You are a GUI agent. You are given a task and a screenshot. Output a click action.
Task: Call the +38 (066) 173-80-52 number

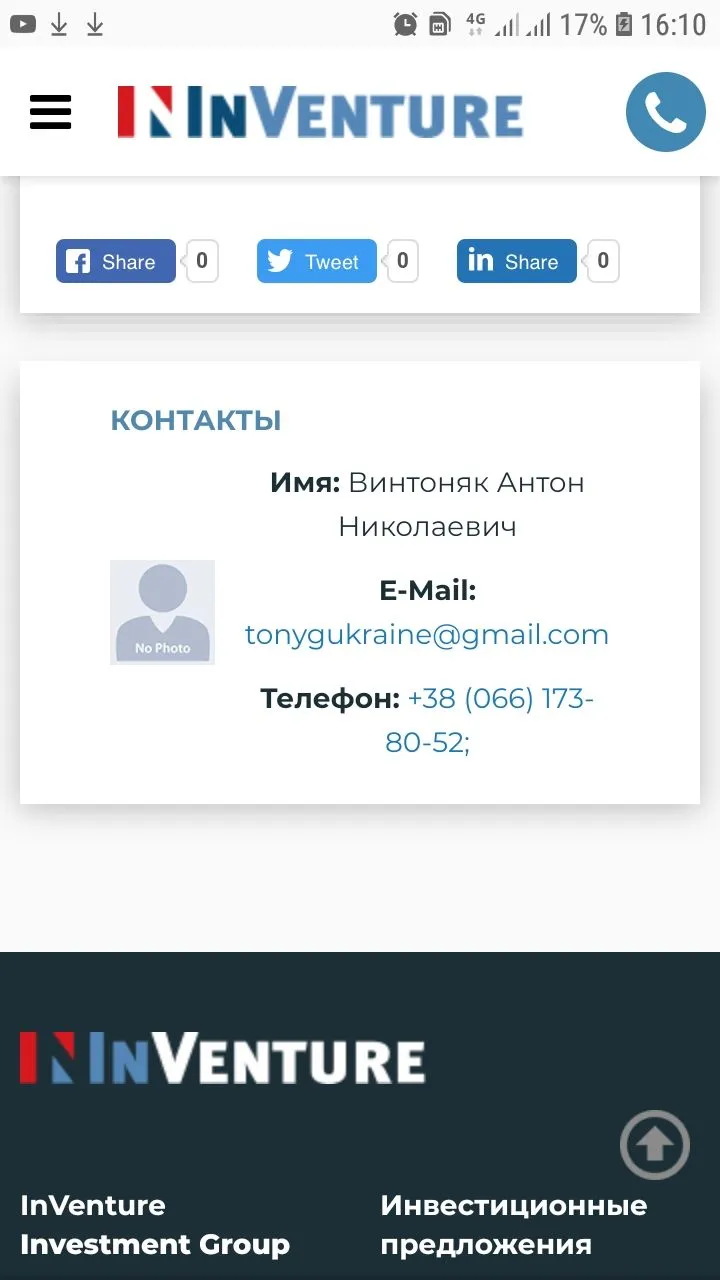pyautogui.click(x=499, y=699)
